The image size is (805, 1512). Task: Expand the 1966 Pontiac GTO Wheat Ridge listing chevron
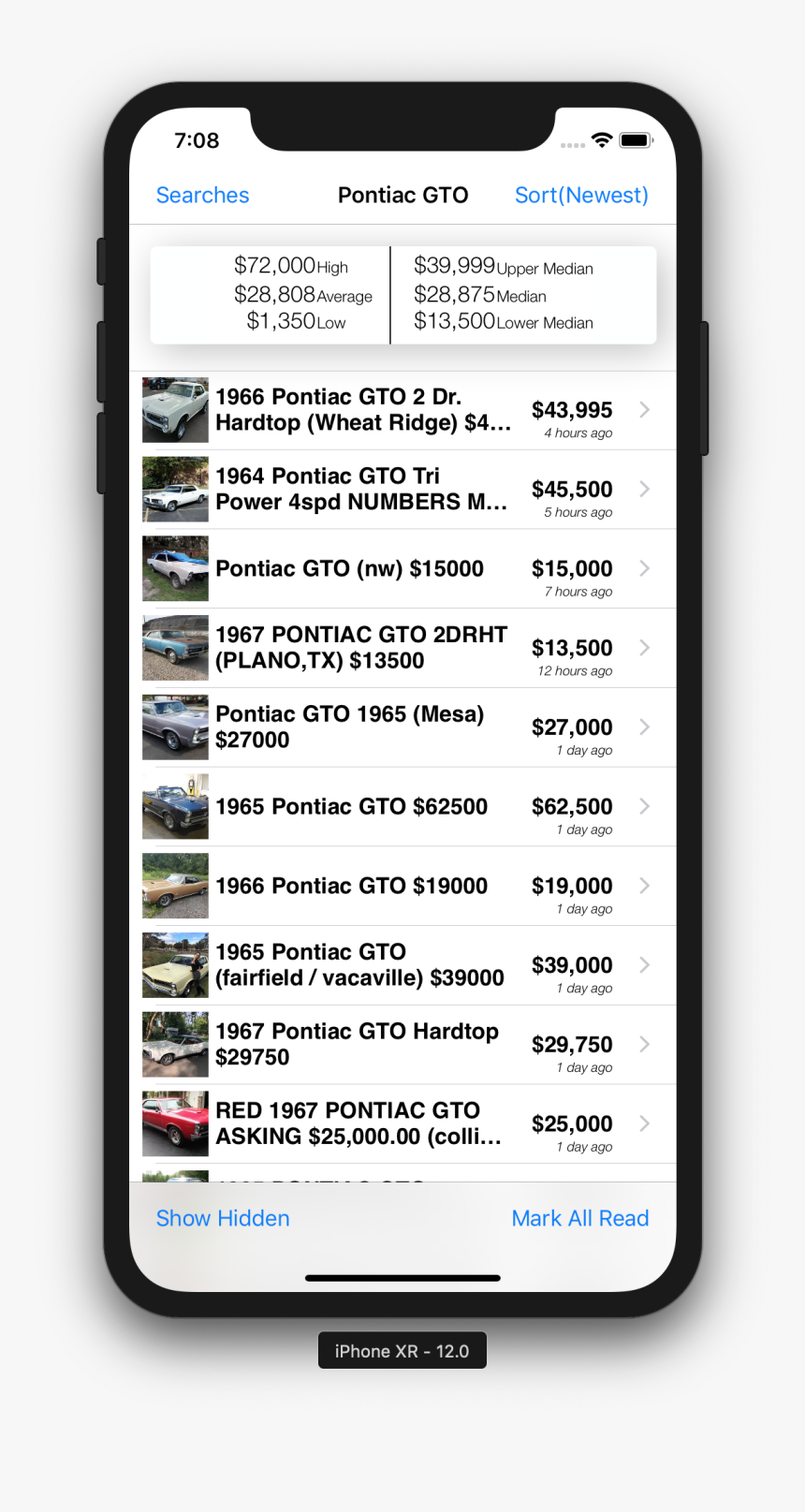(x=643, y=409)
